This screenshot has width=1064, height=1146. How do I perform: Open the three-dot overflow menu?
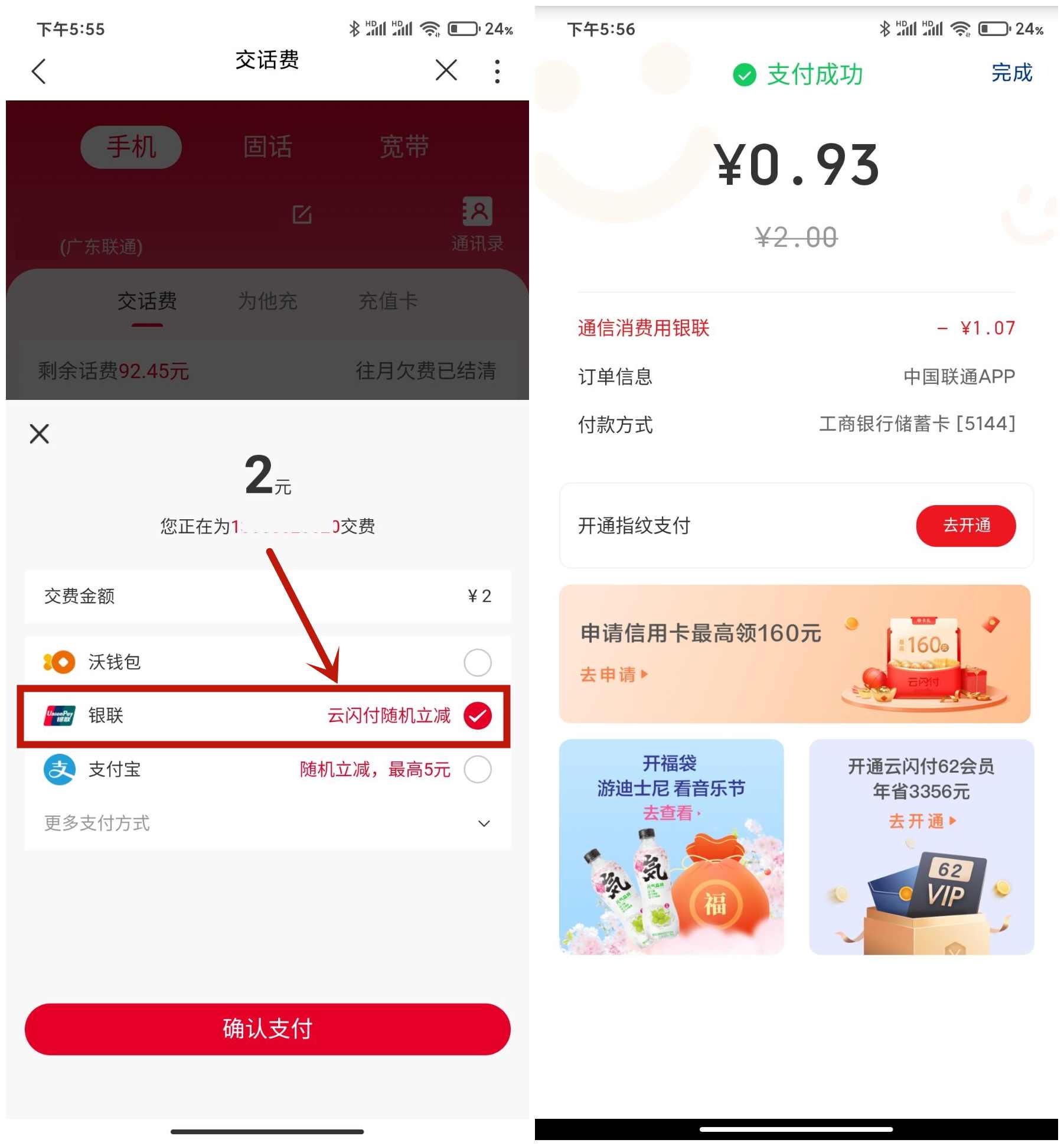click(x=497, y=71)
